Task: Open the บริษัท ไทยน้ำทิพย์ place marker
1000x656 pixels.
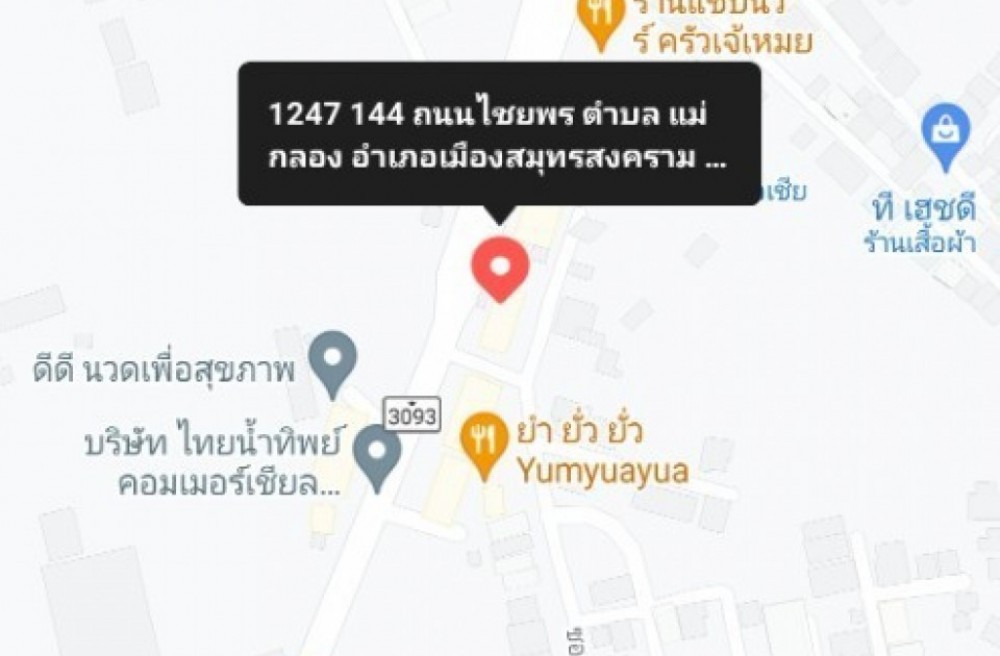Action: (377, 455)
